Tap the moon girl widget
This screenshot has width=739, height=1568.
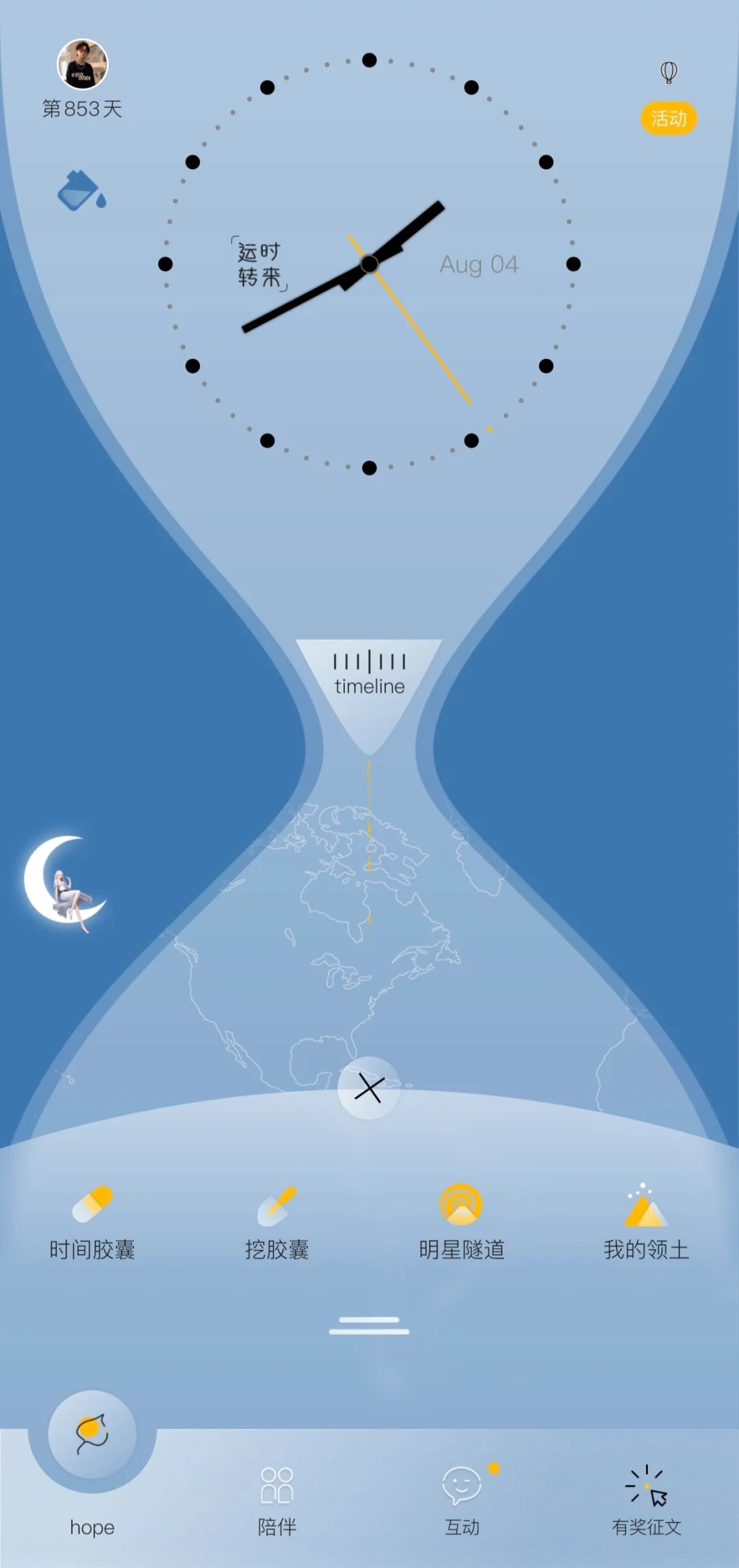click(65, 881)
